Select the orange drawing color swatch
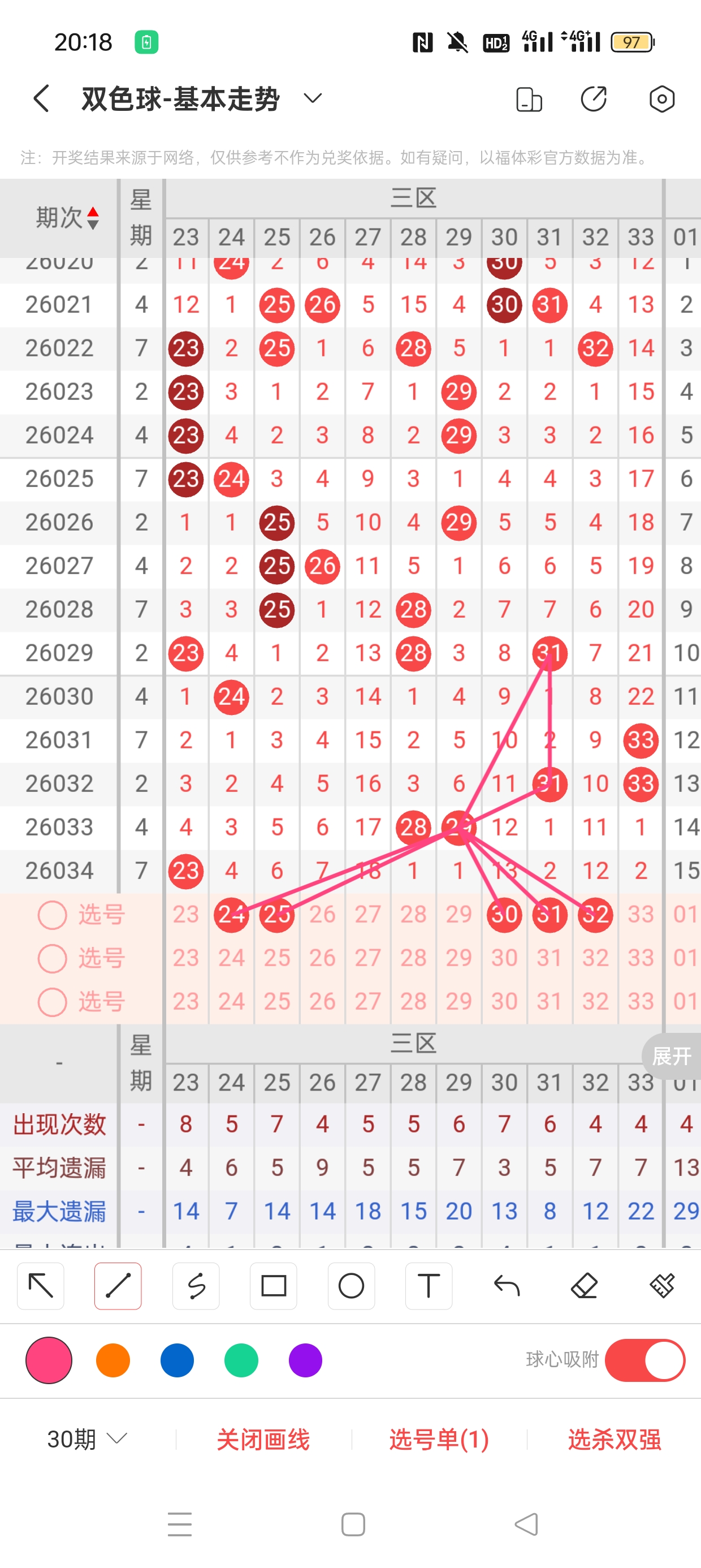Image resolution: width=701 pixels, height=1568 pixels. click(112, 1361)
